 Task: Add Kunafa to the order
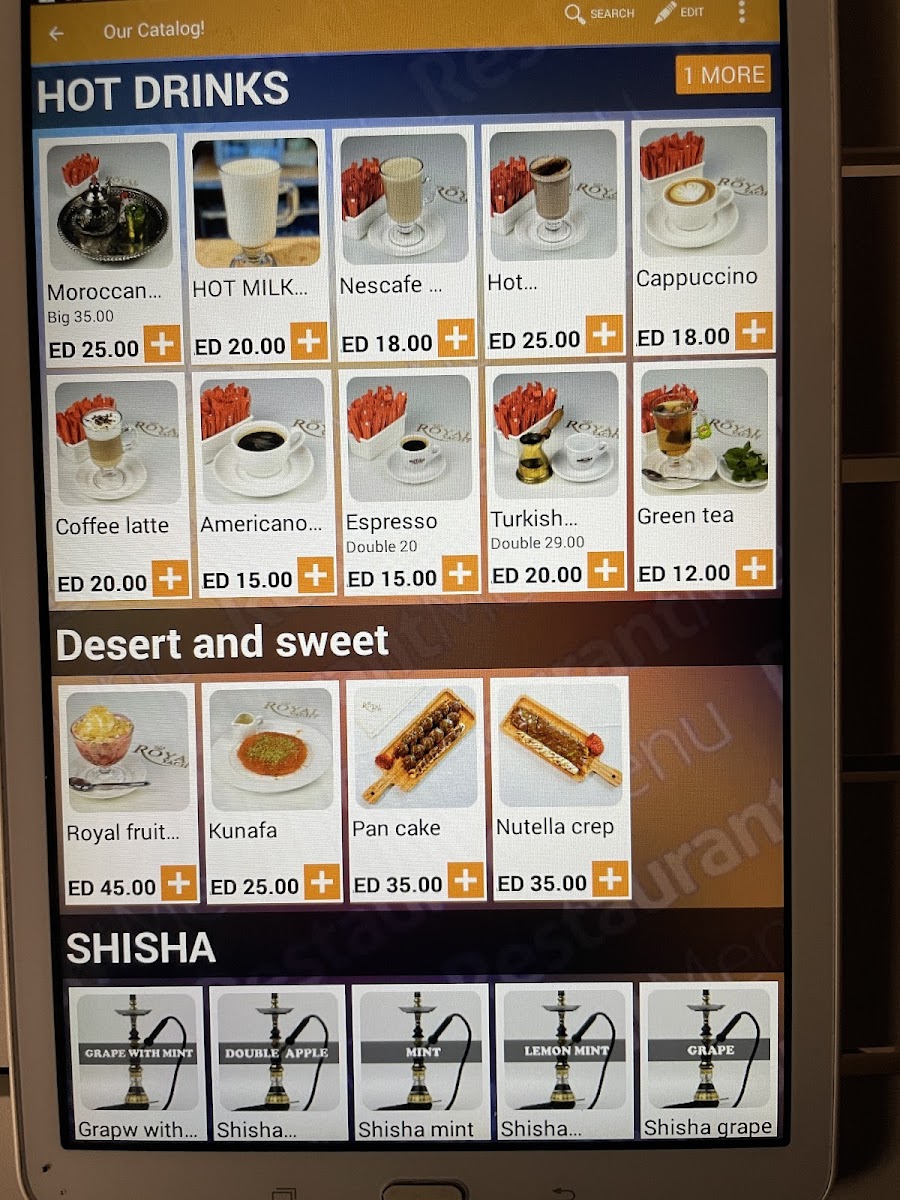pos(322,882)
